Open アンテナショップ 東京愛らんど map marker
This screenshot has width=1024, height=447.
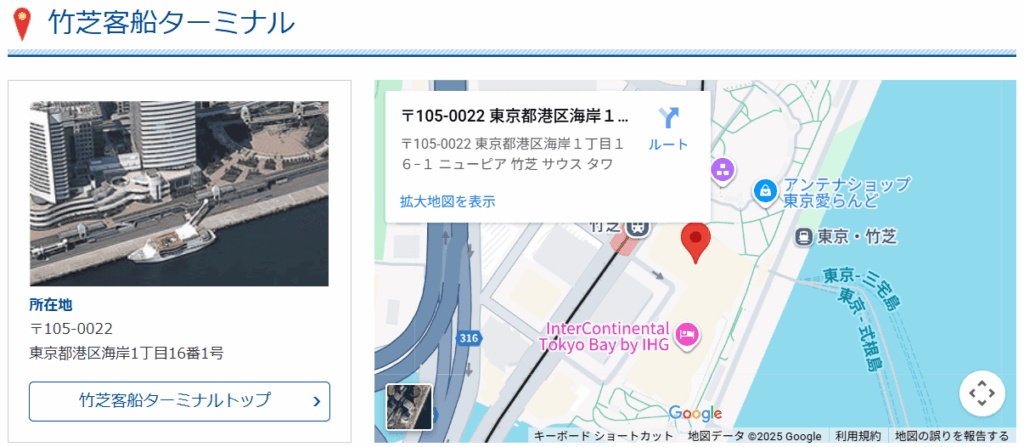click(x=764, y=190)
